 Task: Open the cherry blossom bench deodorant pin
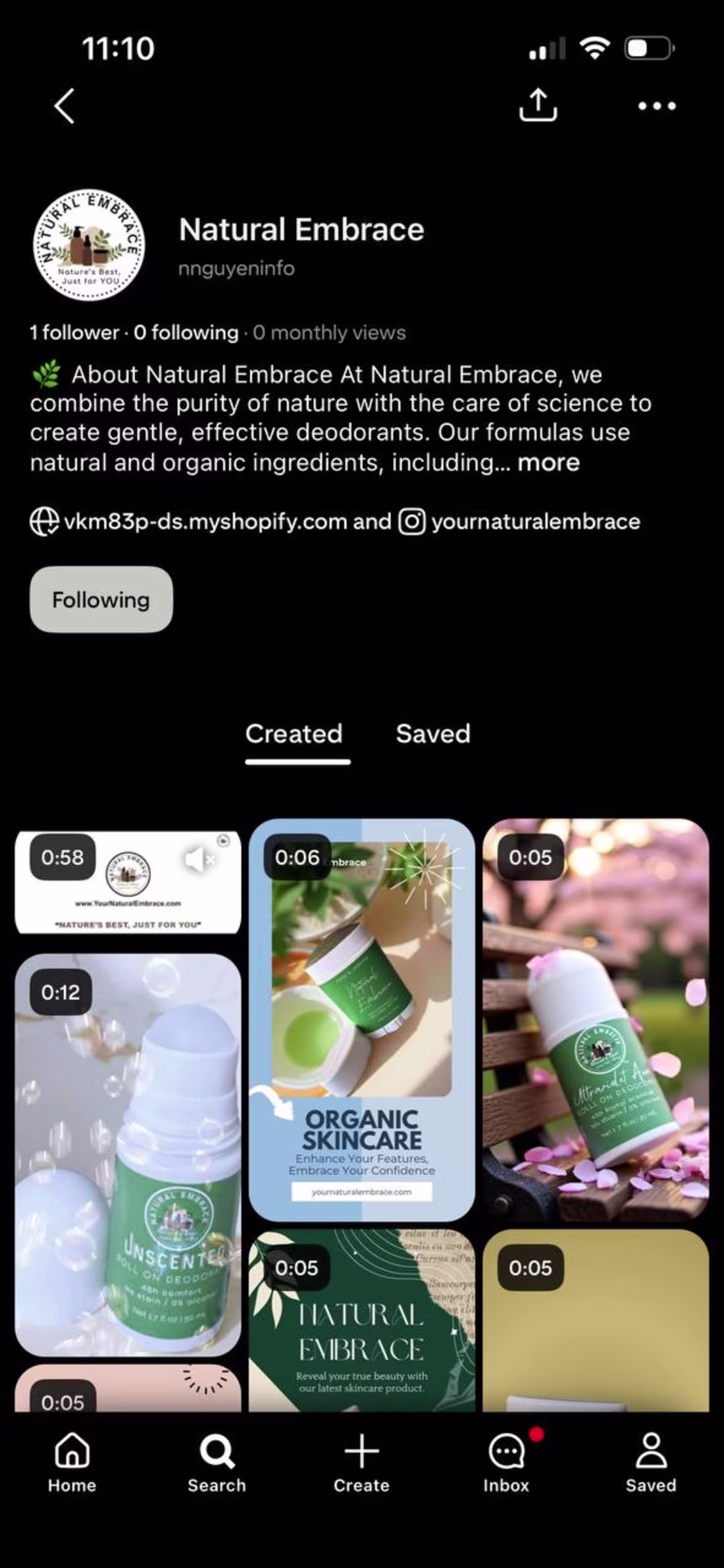596,1019
